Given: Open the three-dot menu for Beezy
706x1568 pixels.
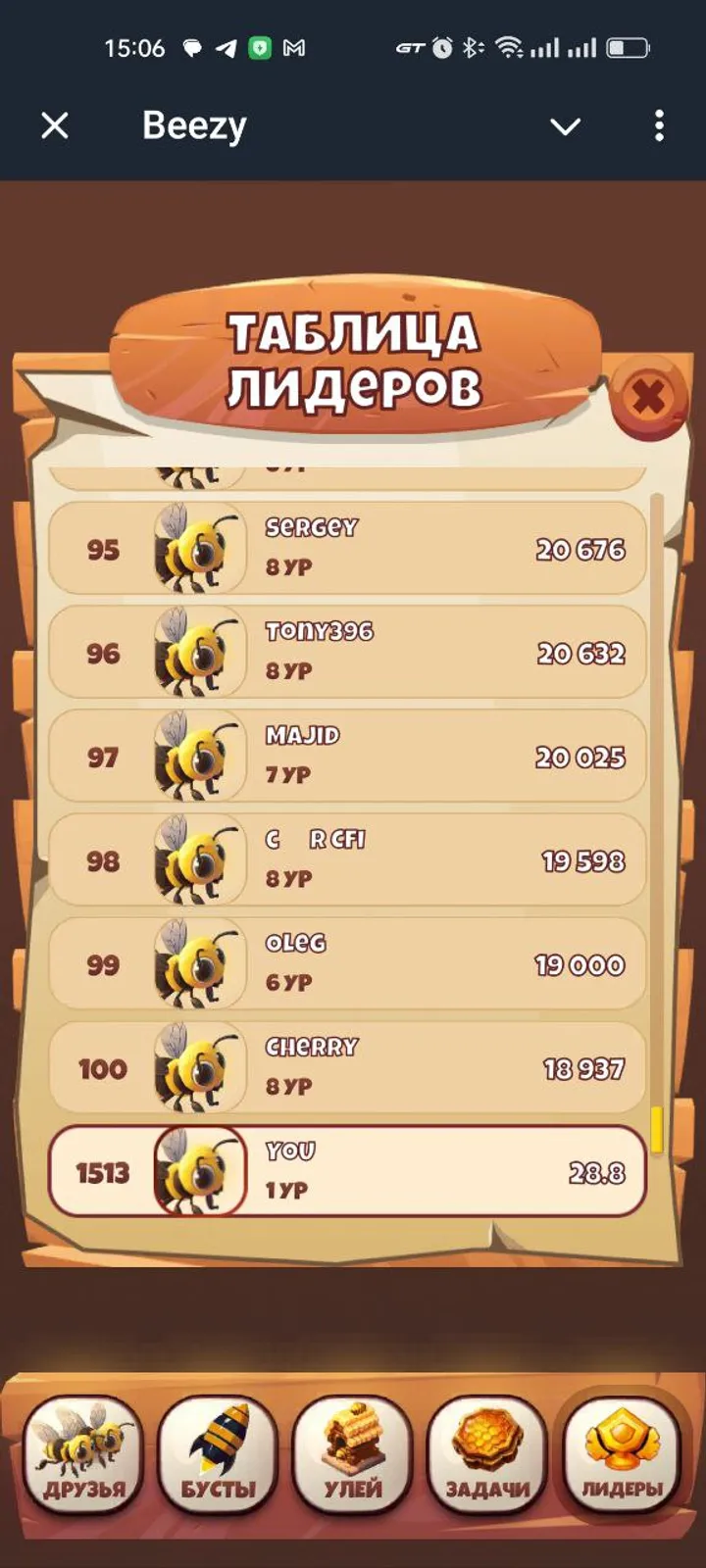Looking at the screenshot, I should (x=659, y=125).
